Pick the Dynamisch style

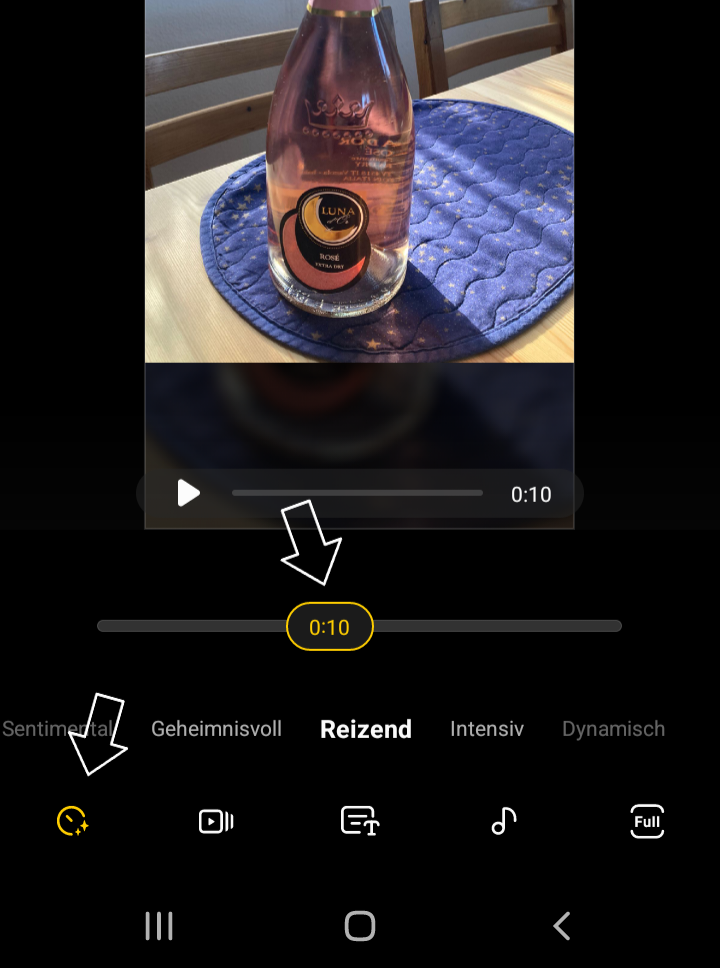(x=613, y=729)
